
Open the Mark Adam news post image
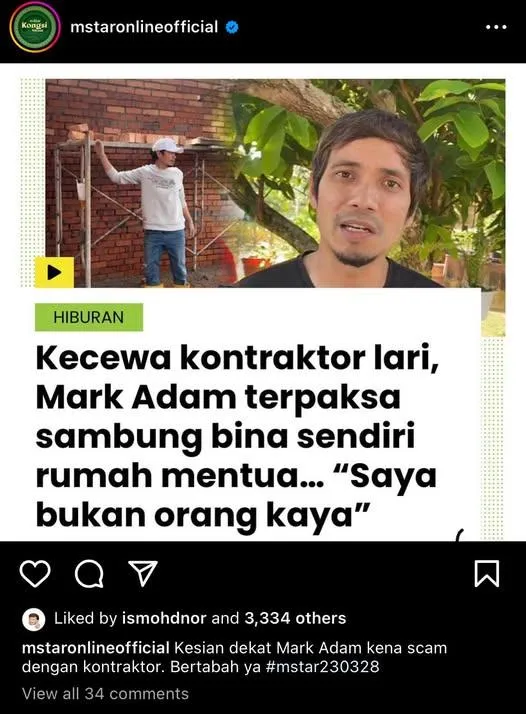pyautogui.click(x=263, y=302)
